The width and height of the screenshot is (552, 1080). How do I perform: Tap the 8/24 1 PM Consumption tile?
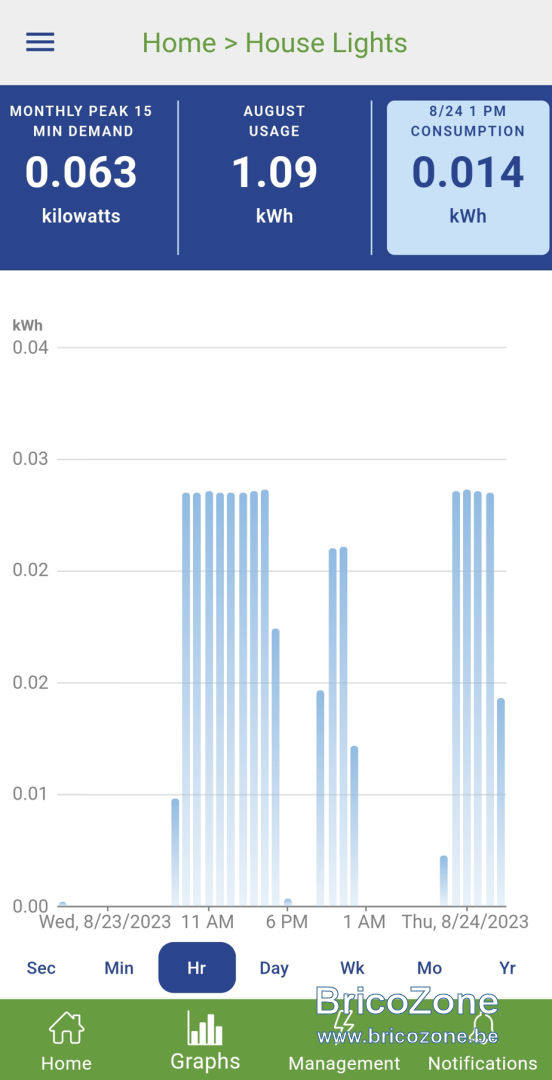coord(468,178)
